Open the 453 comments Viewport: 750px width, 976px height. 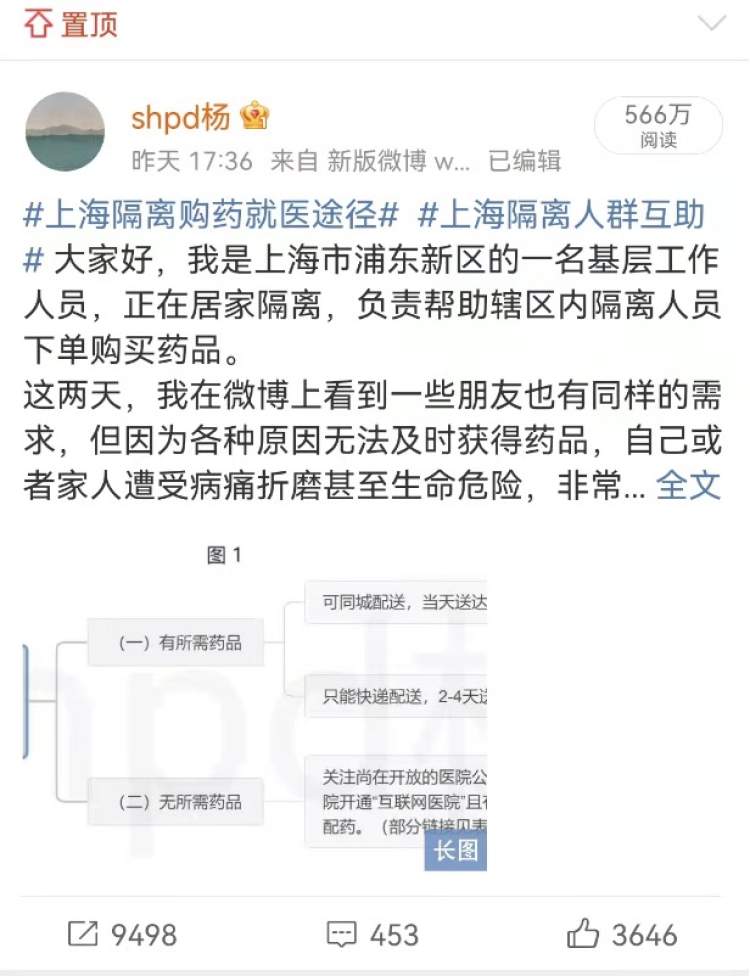(x=372, y=935)
